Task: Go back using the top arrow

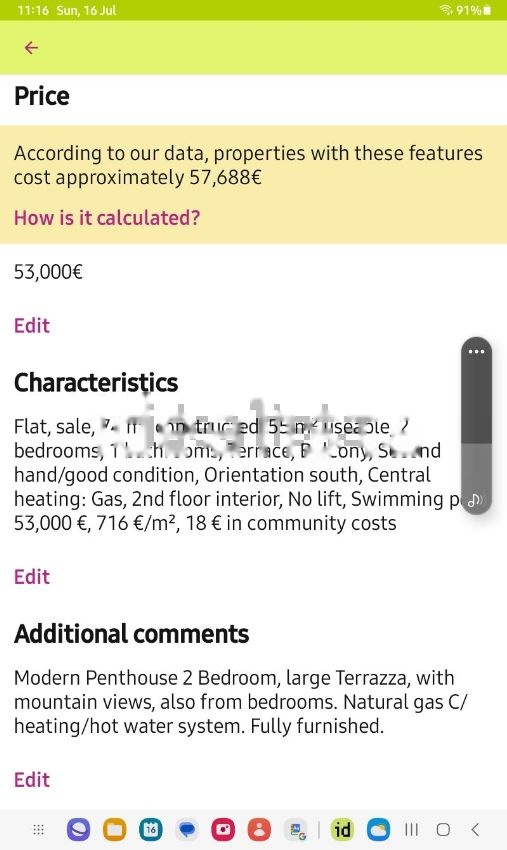Action: pos(31,48)
